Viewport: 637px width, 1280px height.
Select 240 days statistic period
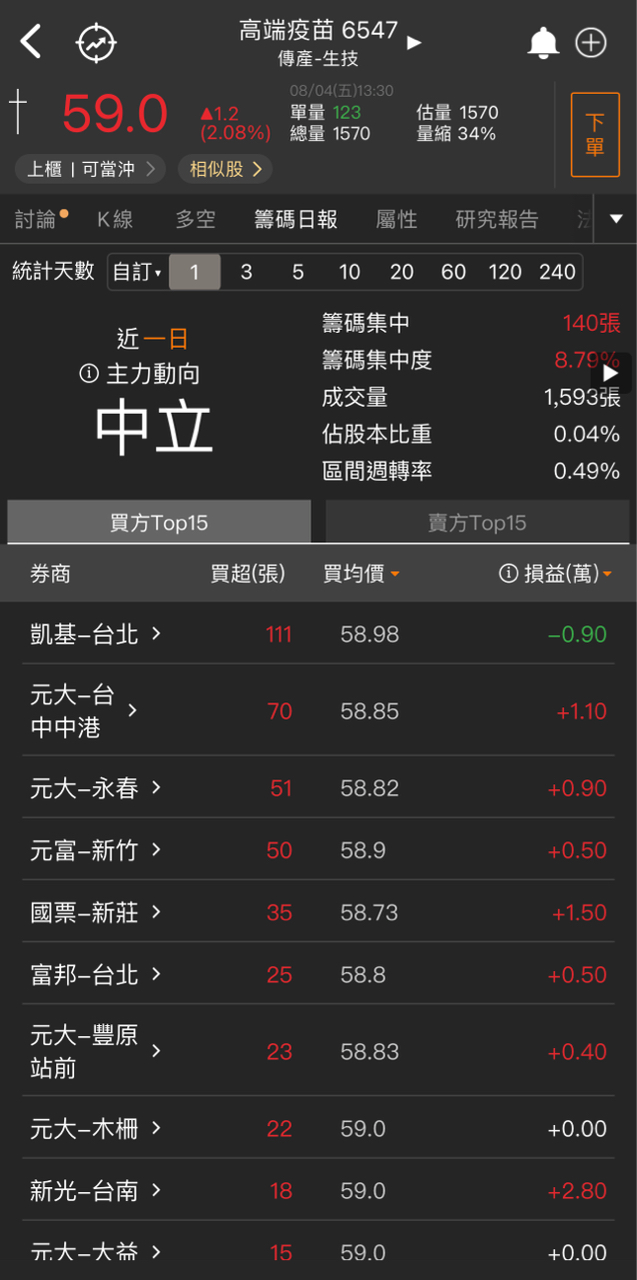coord(557,272)
